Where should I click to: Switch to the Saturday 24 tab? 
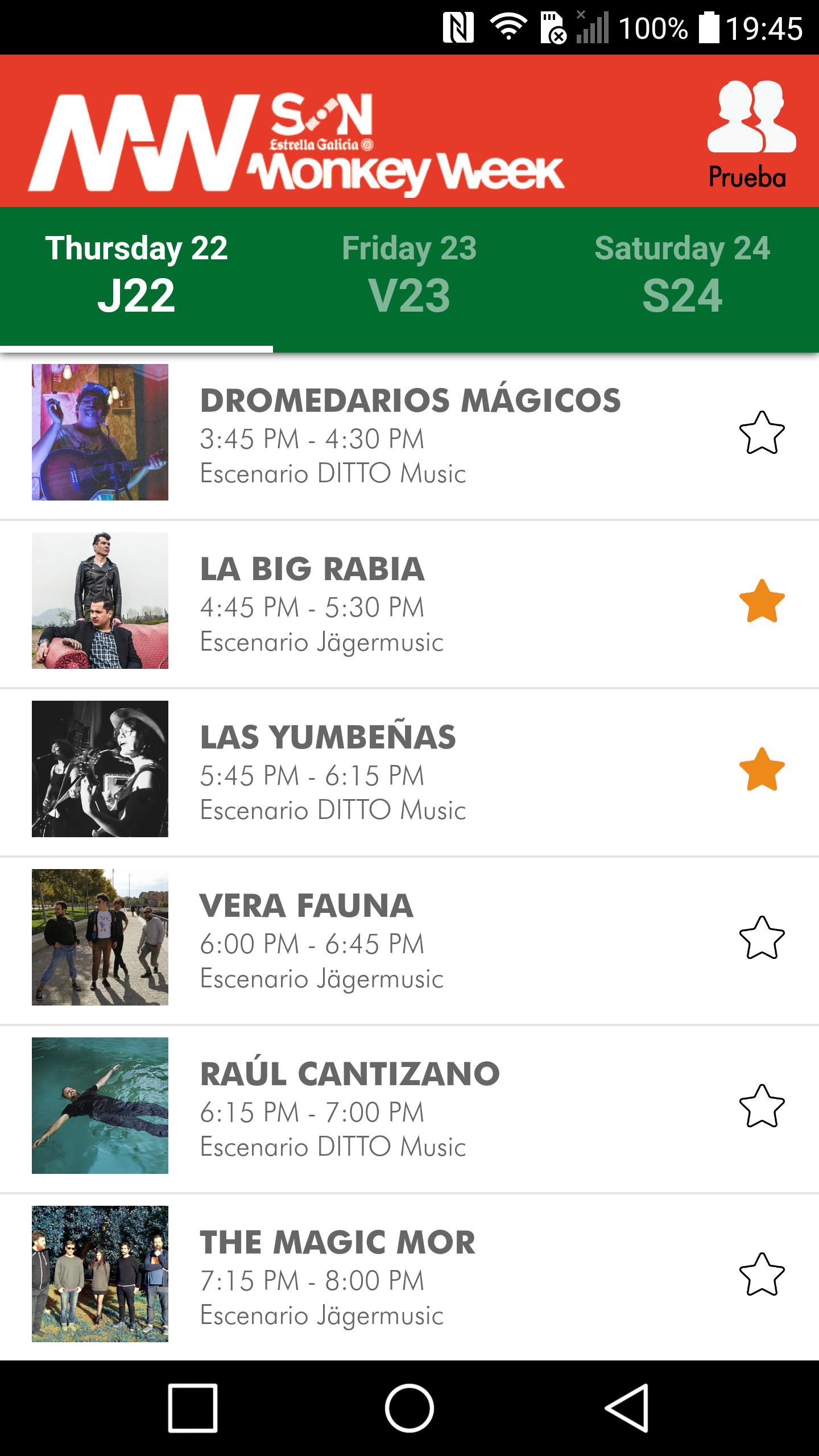(682, 274)
